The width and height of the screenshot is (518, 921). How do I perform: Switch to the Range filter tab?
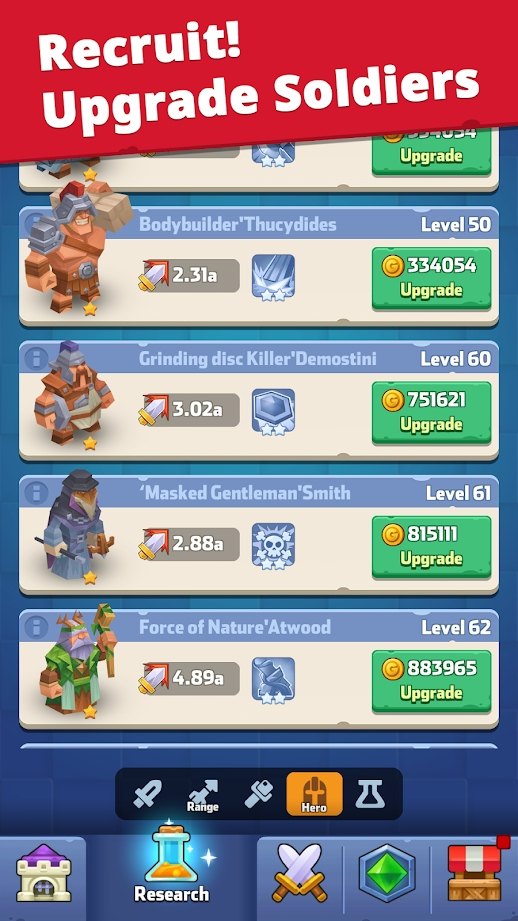point(203,794)
